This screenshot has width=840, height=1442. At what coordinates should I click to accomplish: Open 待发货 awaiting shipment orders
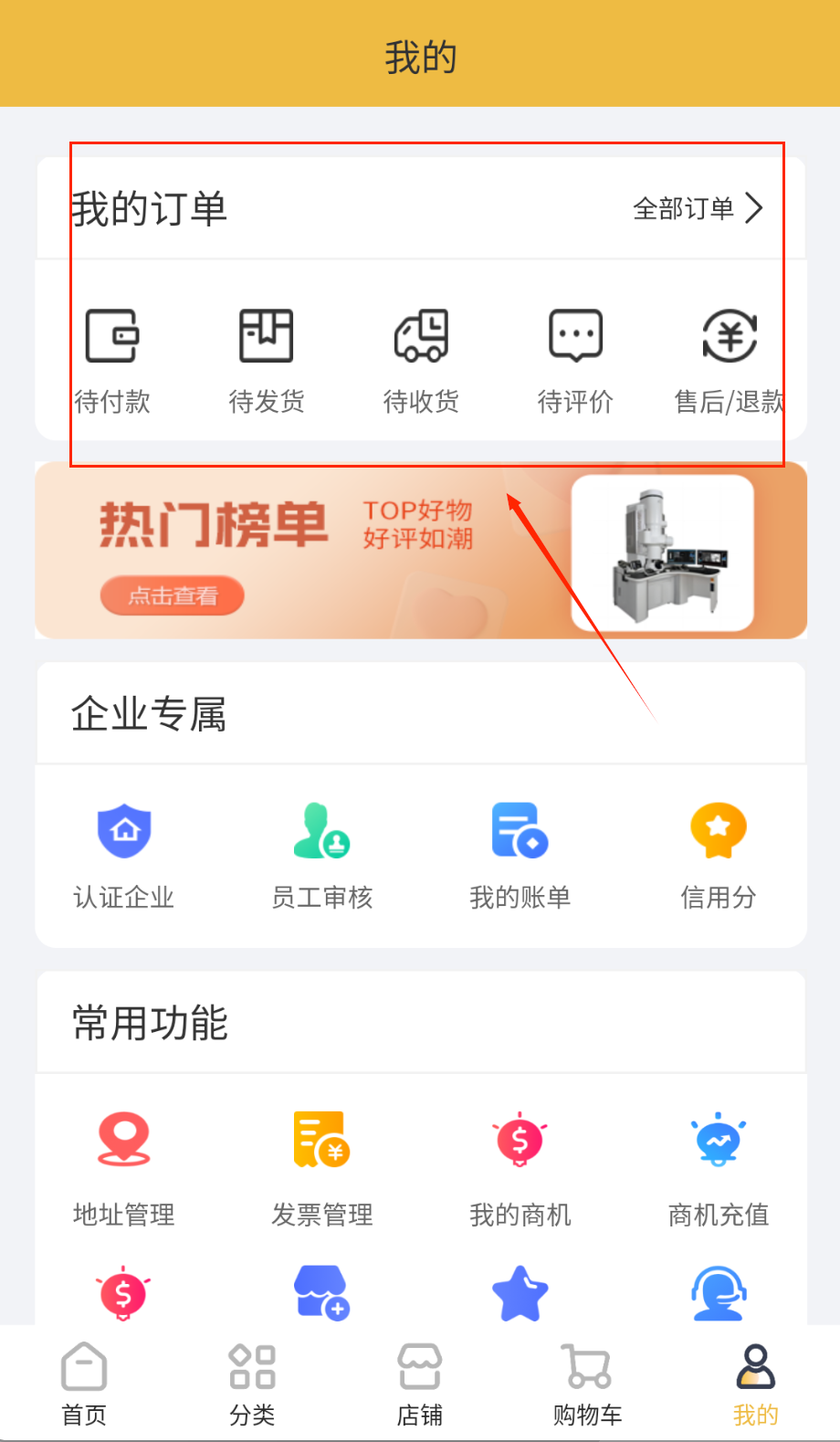pos(267,359)
